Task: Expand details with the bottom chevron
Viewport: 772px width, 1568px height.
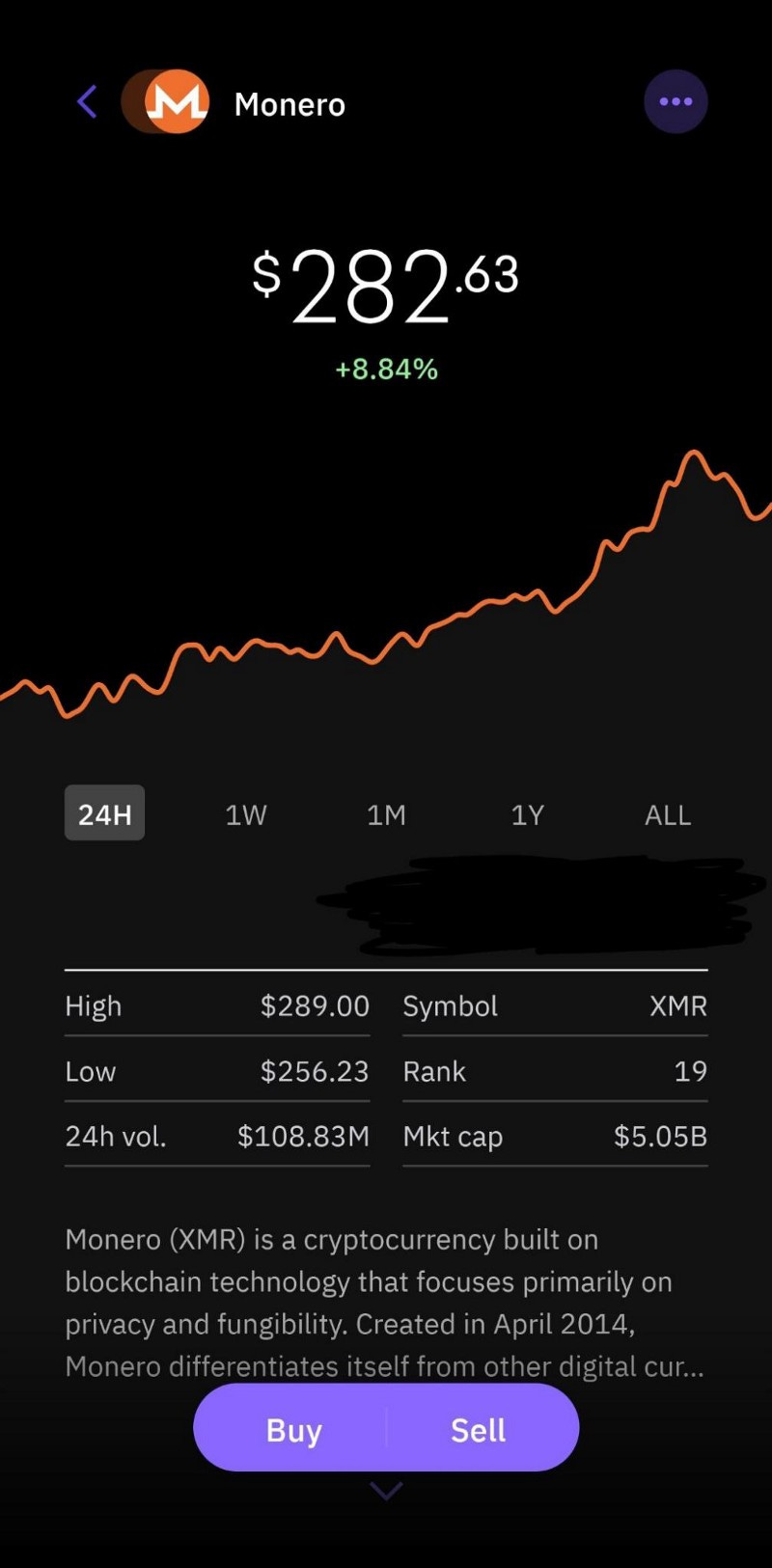Action: point(386,1492)
